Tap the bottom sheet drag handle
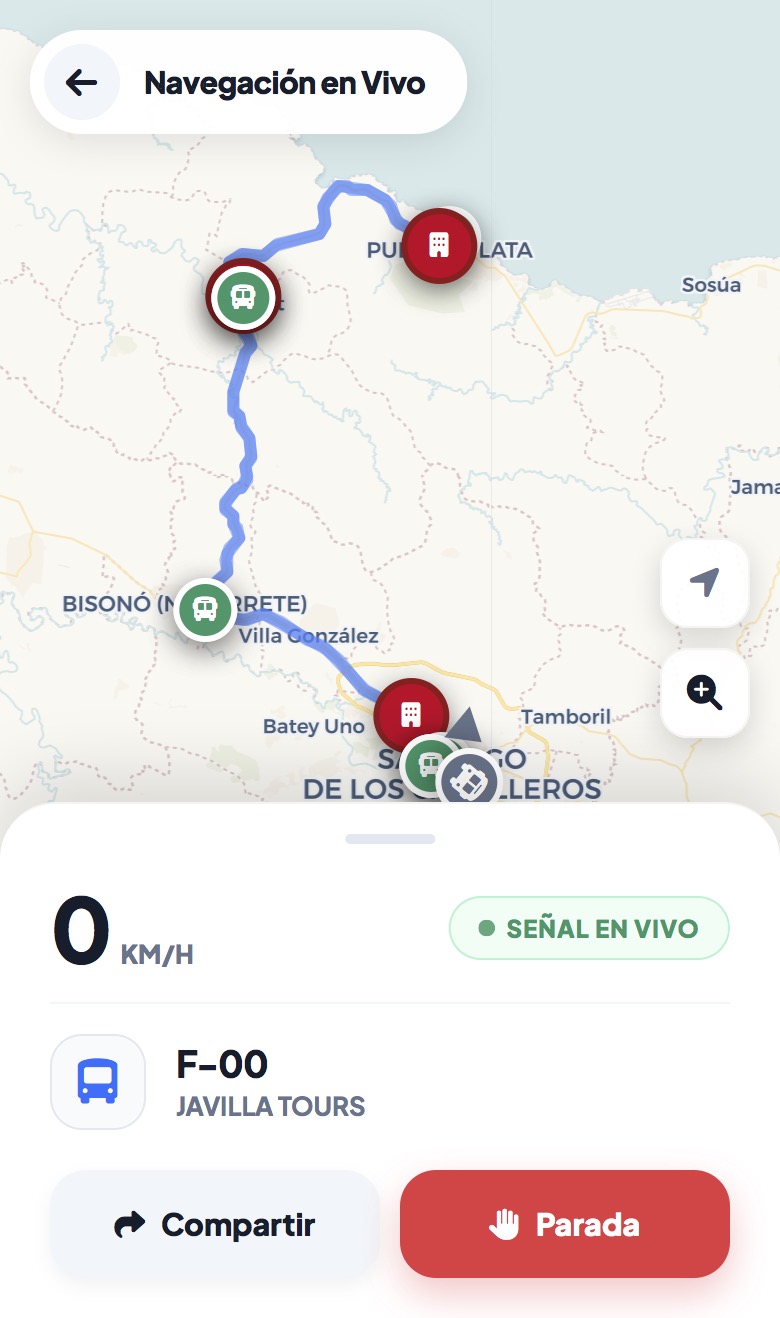780x1318 pixels. click(x=390, y=839)
